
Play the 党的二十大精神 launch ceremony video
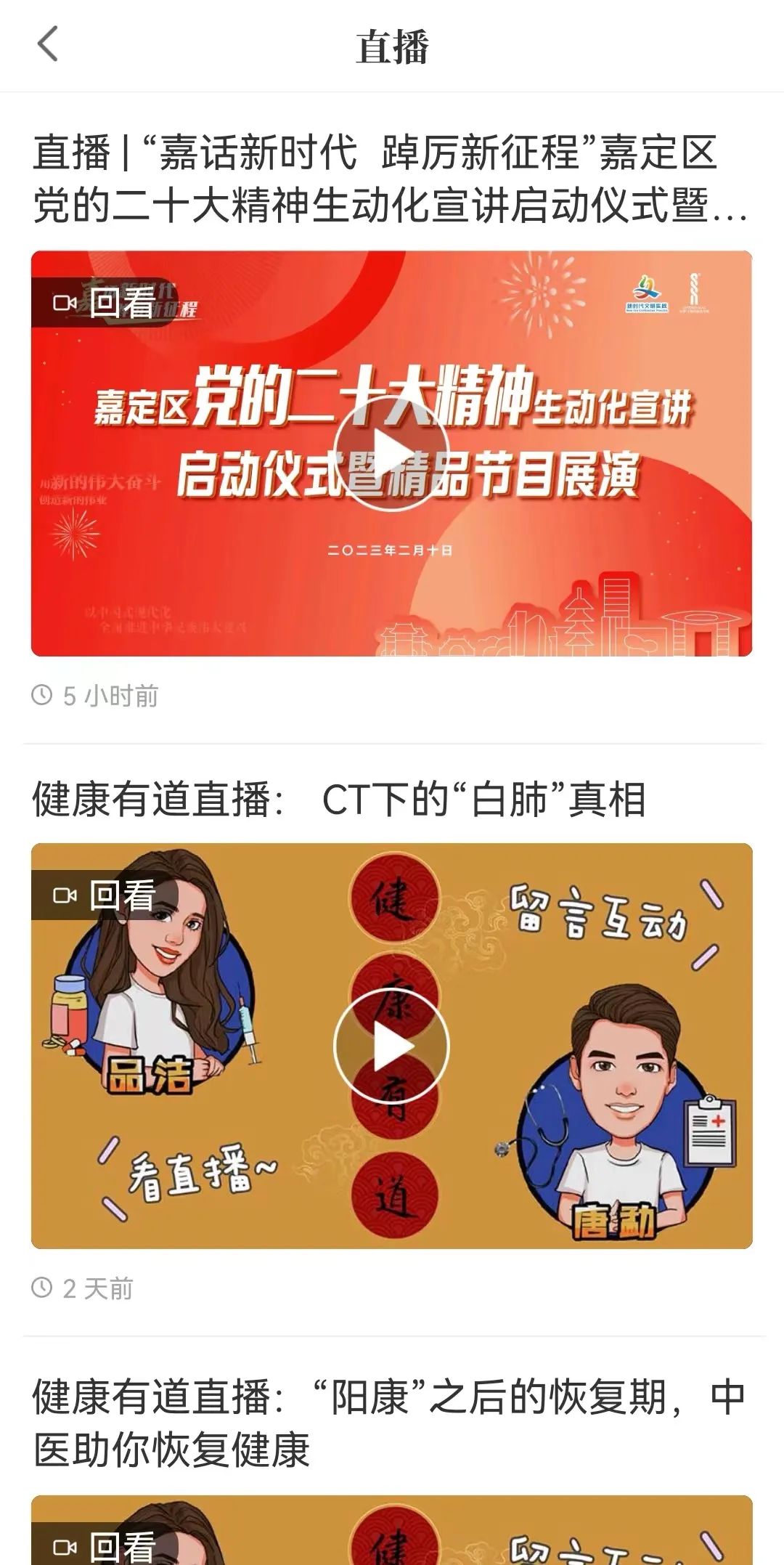[x=392, y=453]
